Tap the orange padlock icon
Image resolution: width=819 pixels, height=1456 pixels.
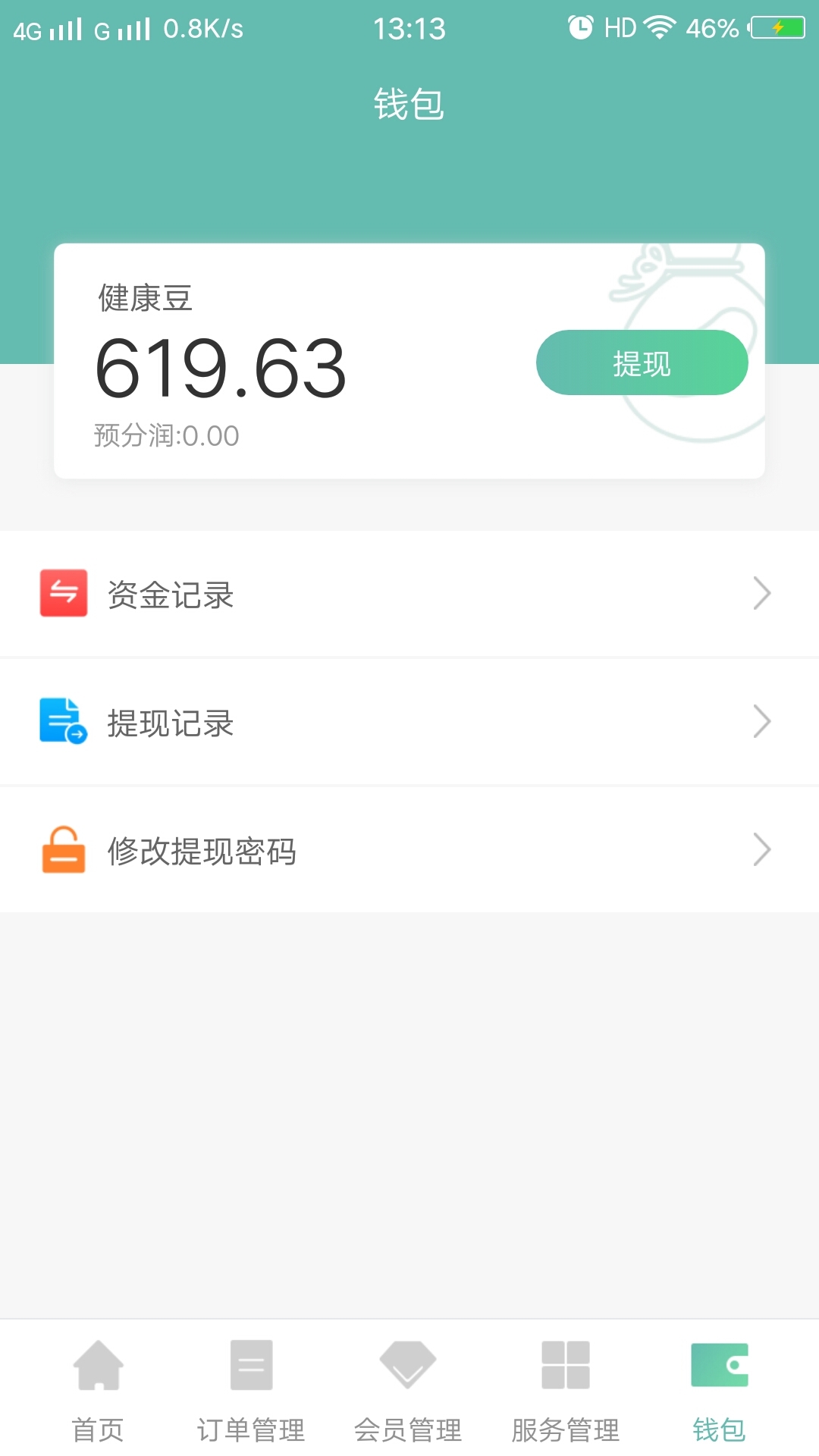click(x=62, y=850)
